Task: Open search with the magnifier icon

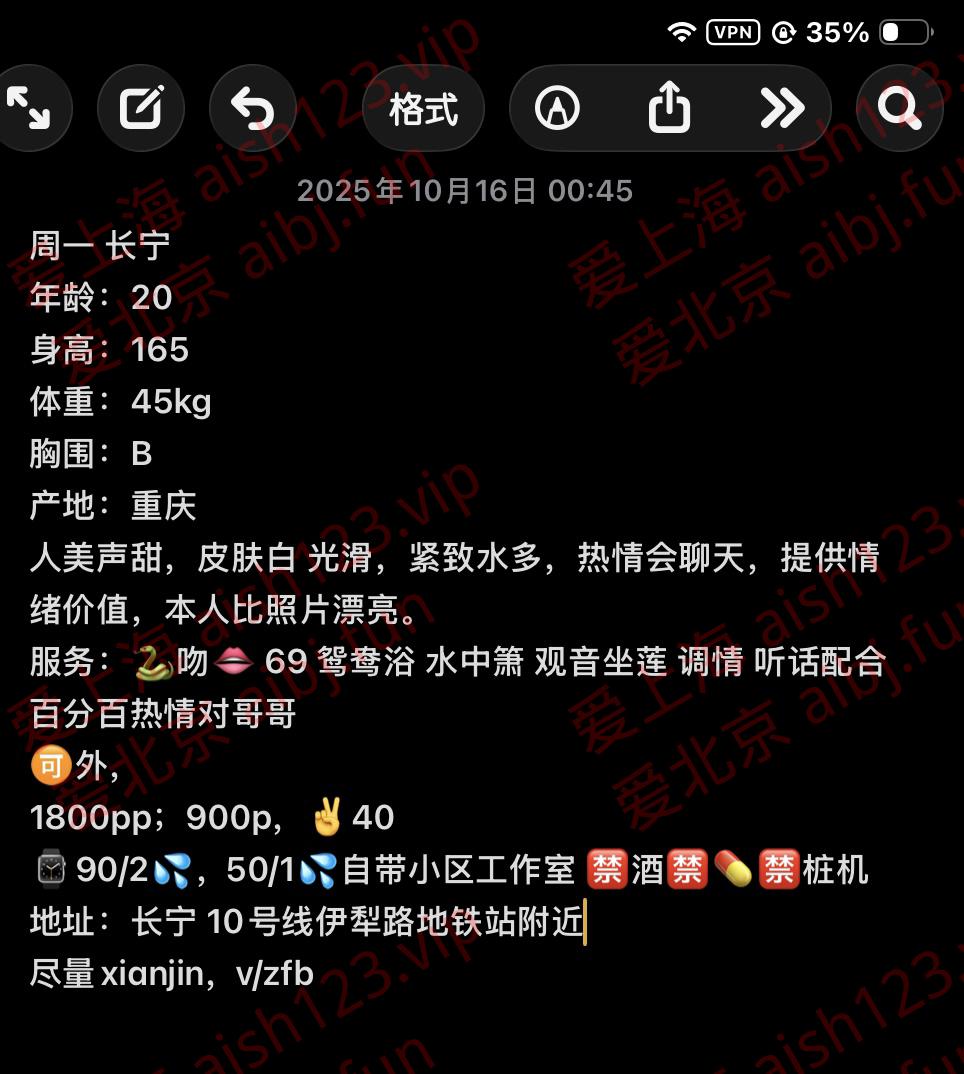Action: point(899,108)
